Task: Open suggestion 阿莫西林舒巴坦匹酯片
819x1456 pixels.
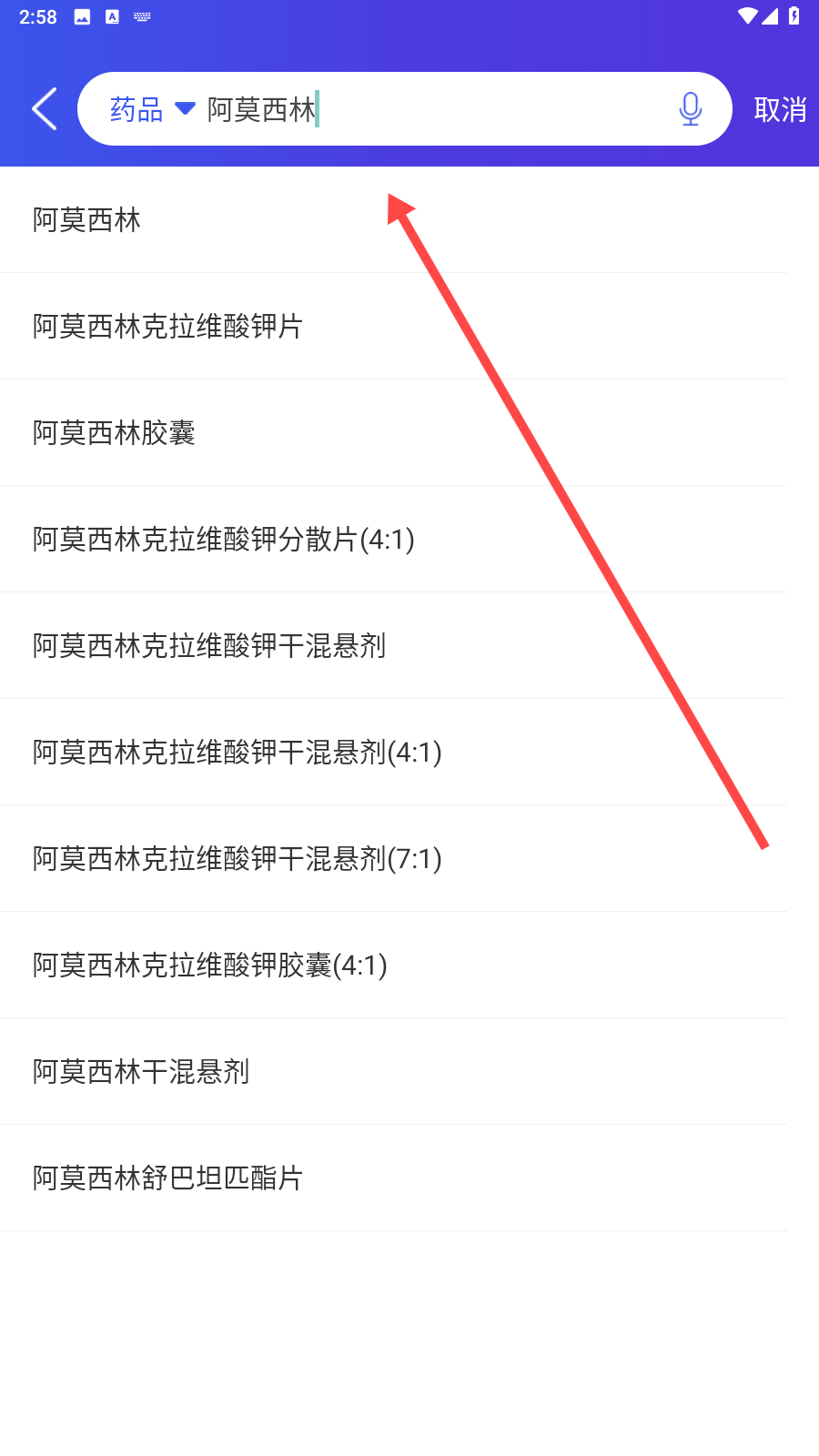Action: tap(168, 1178)
